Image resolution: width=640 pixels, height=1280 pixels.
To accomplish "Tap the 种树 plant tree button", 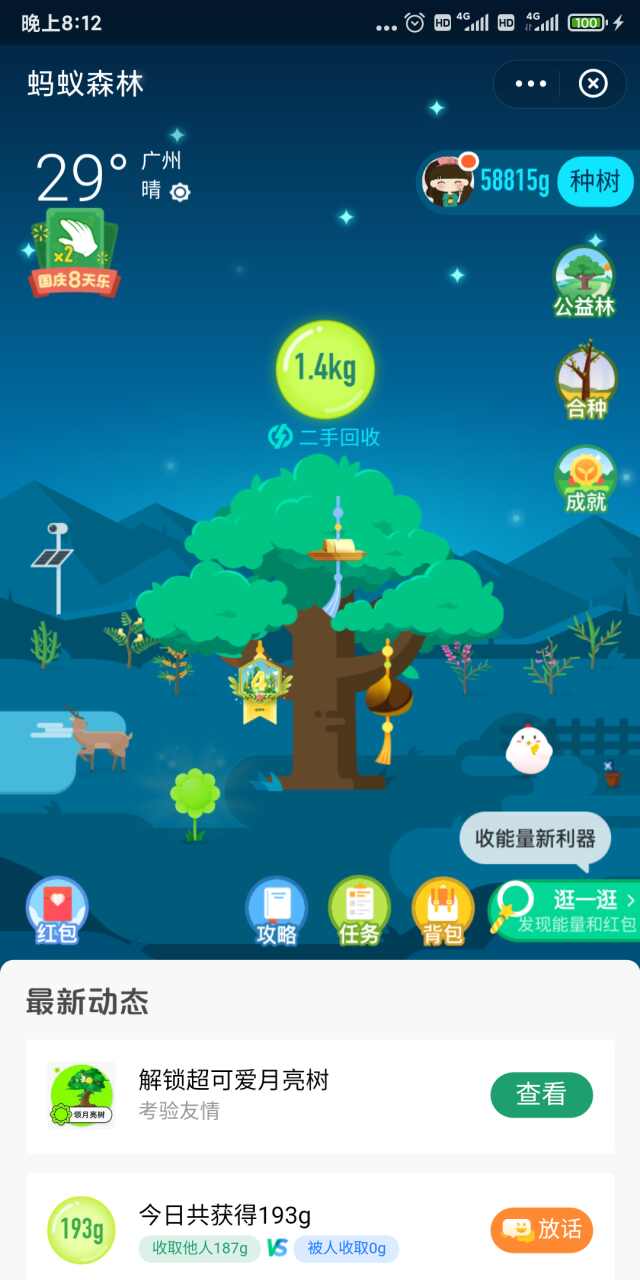I will coord(595,181).
